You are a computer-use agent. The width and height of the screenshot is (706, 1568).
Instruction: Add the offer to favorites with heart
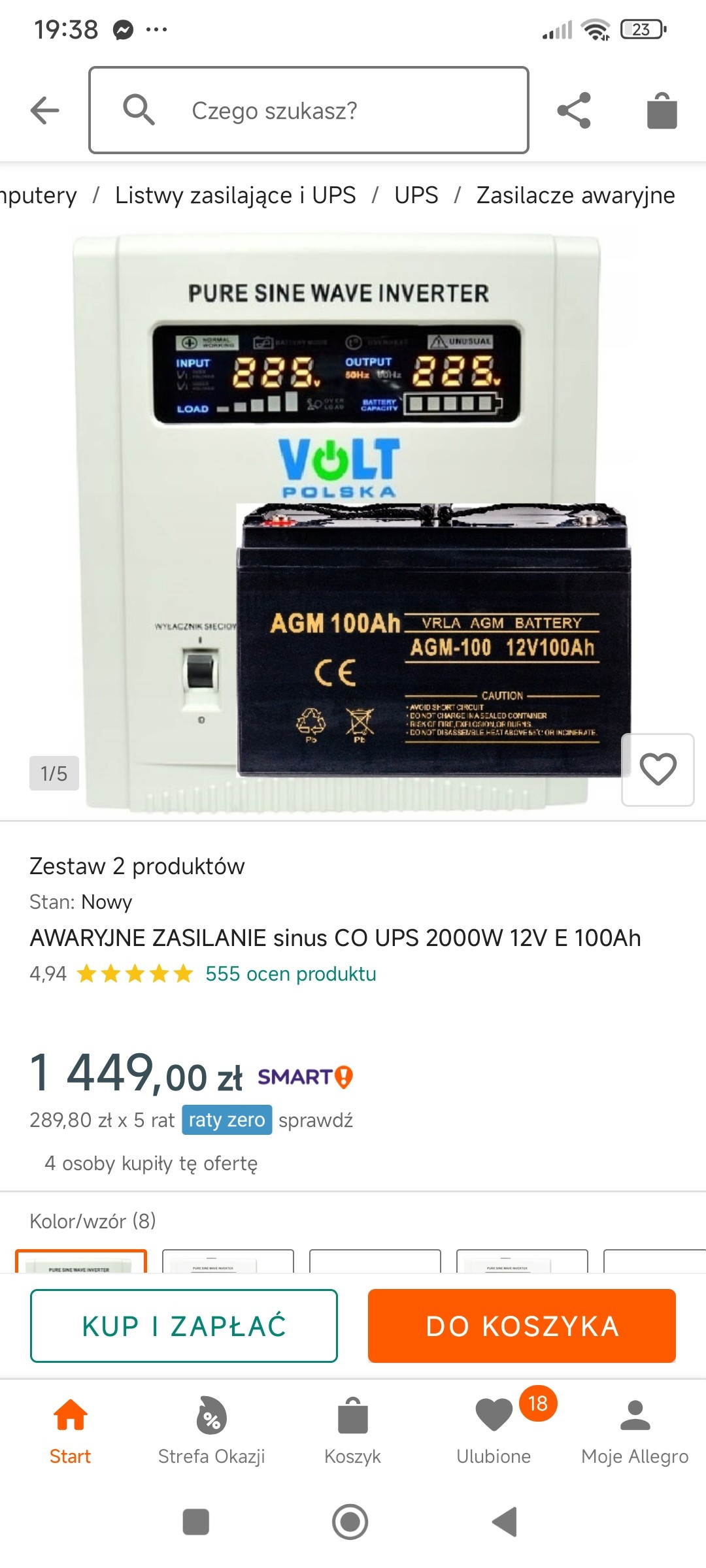tap(658, 769)
